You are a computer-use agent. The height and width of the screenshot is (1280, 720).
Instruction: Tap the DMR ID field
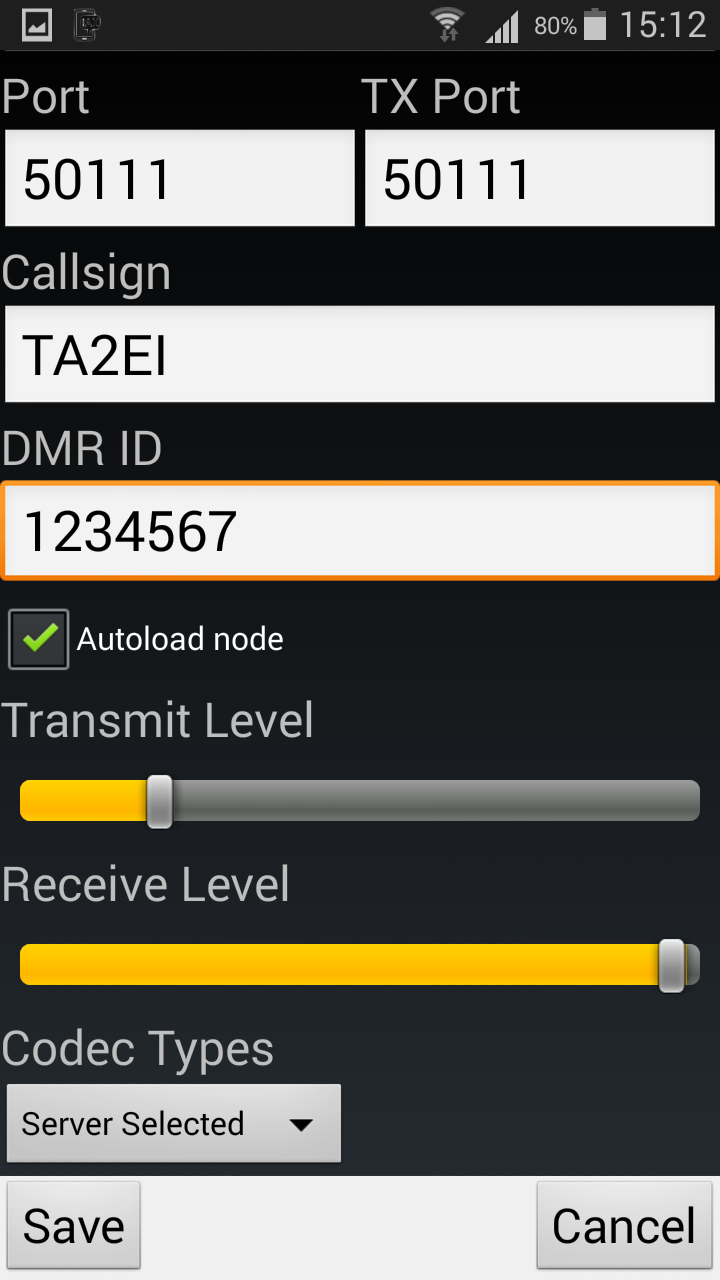coord(360,530)
